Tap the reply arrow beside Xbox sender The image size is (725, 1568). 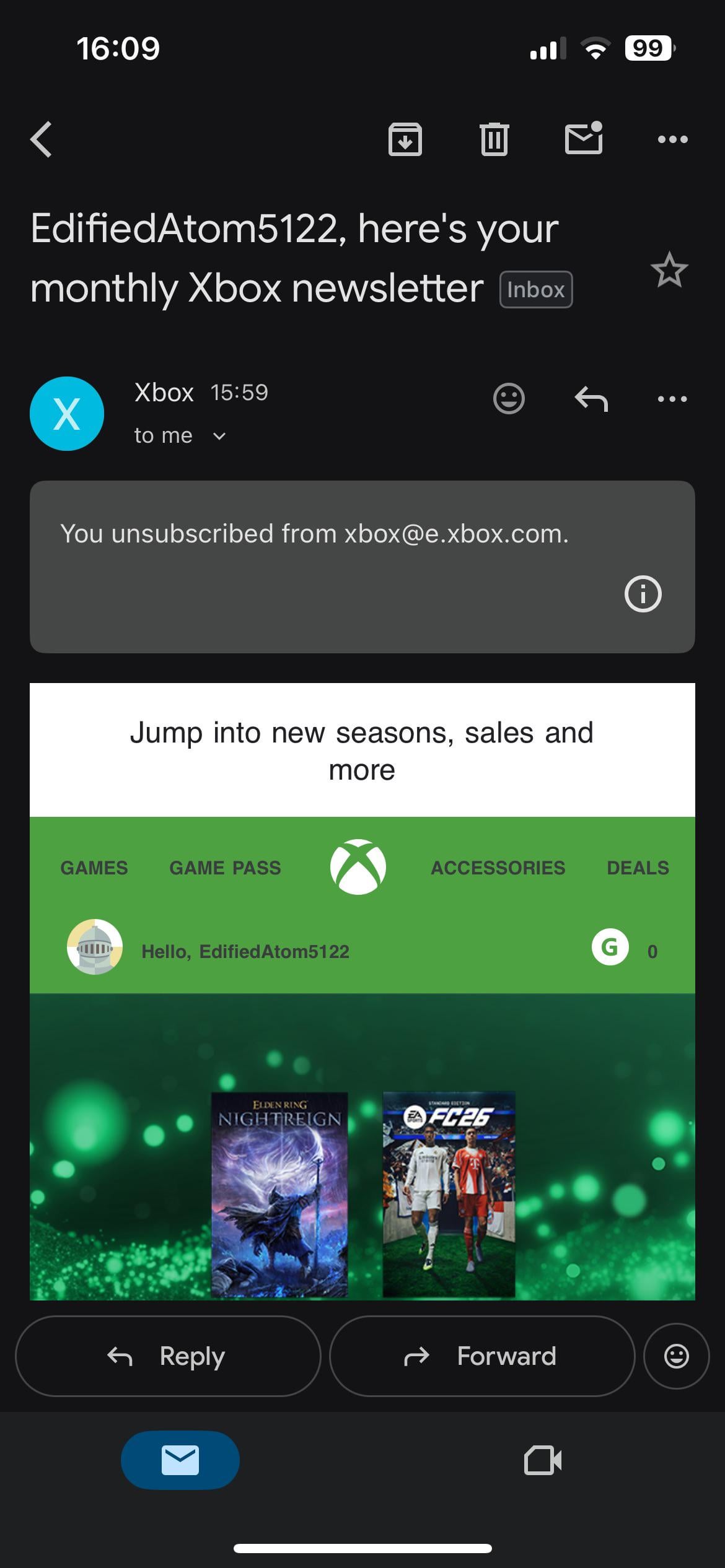[591, 398]
